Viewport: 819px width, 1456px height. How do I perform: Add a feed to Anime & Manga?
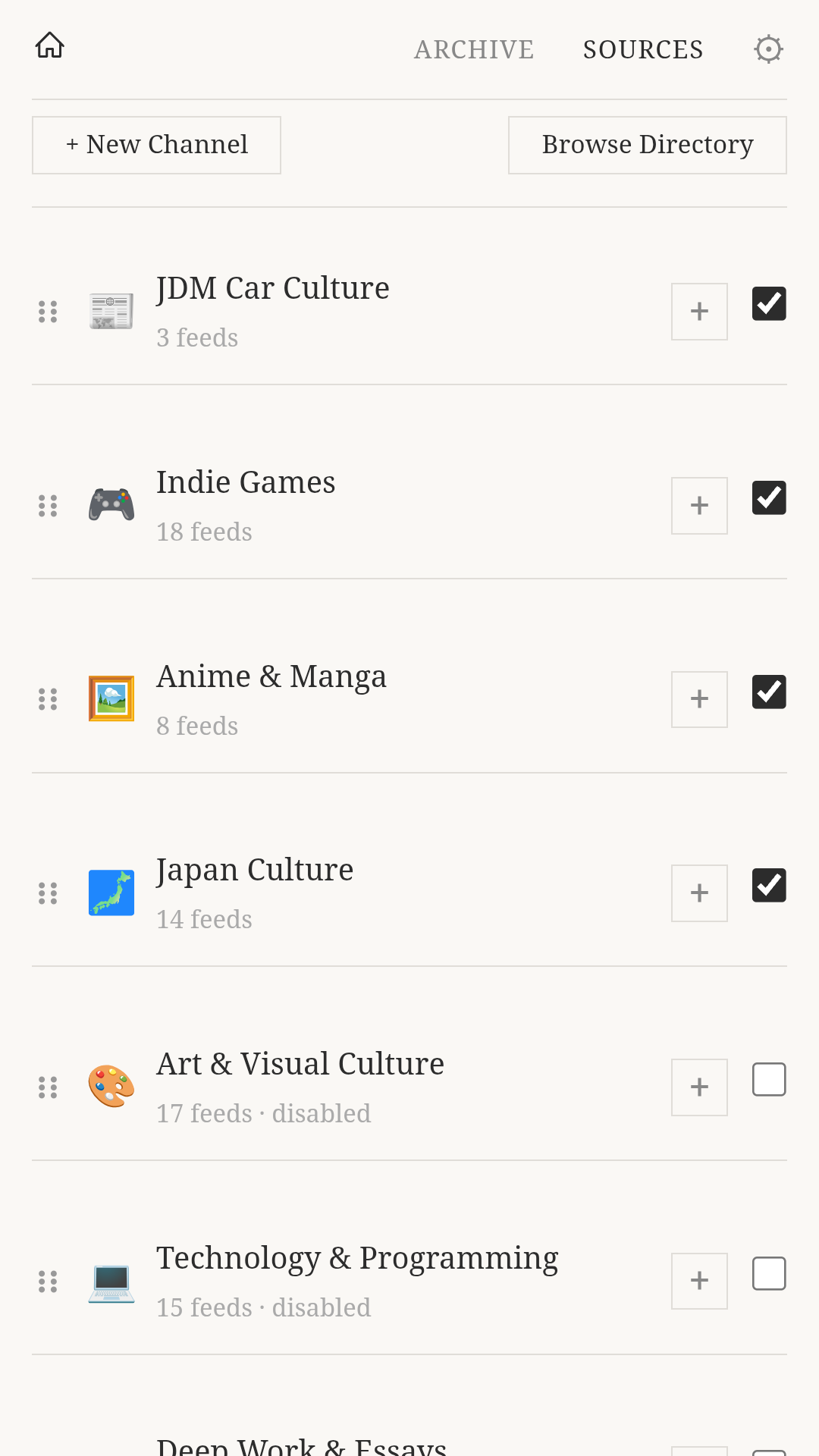[x=698, y=698]
